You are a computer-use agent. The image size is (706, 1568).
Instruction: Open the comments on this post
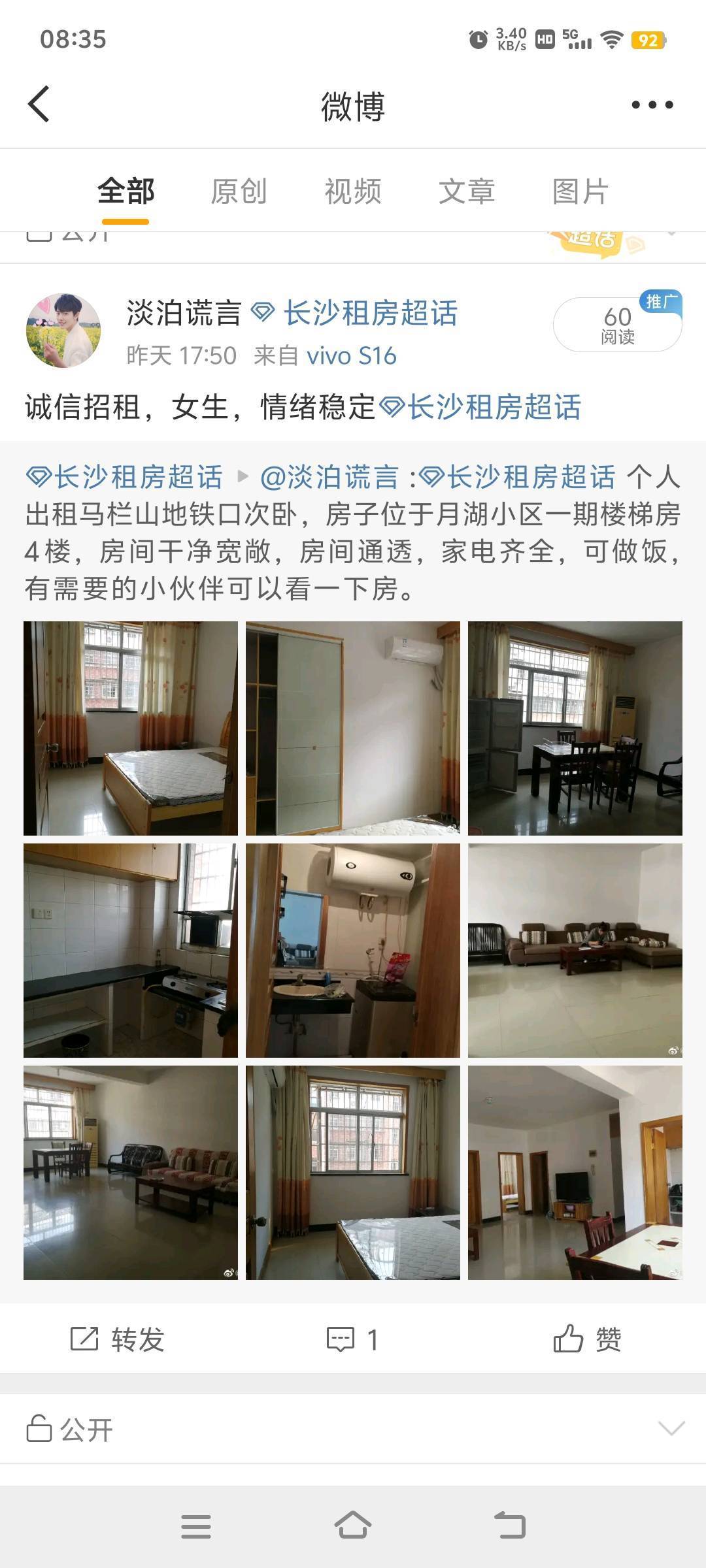353,1340
